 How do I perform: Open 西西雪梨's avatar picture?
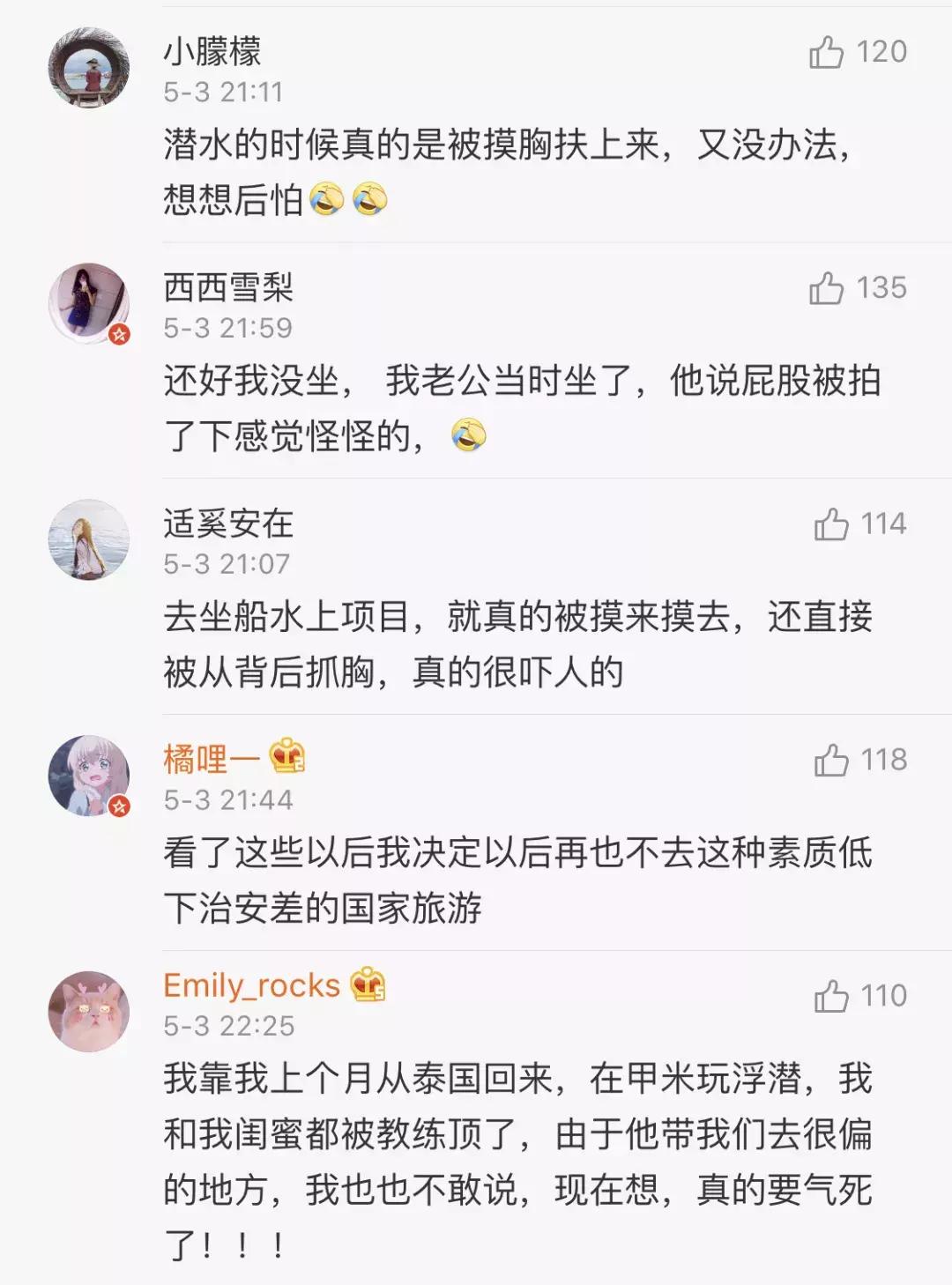[88, 298]
